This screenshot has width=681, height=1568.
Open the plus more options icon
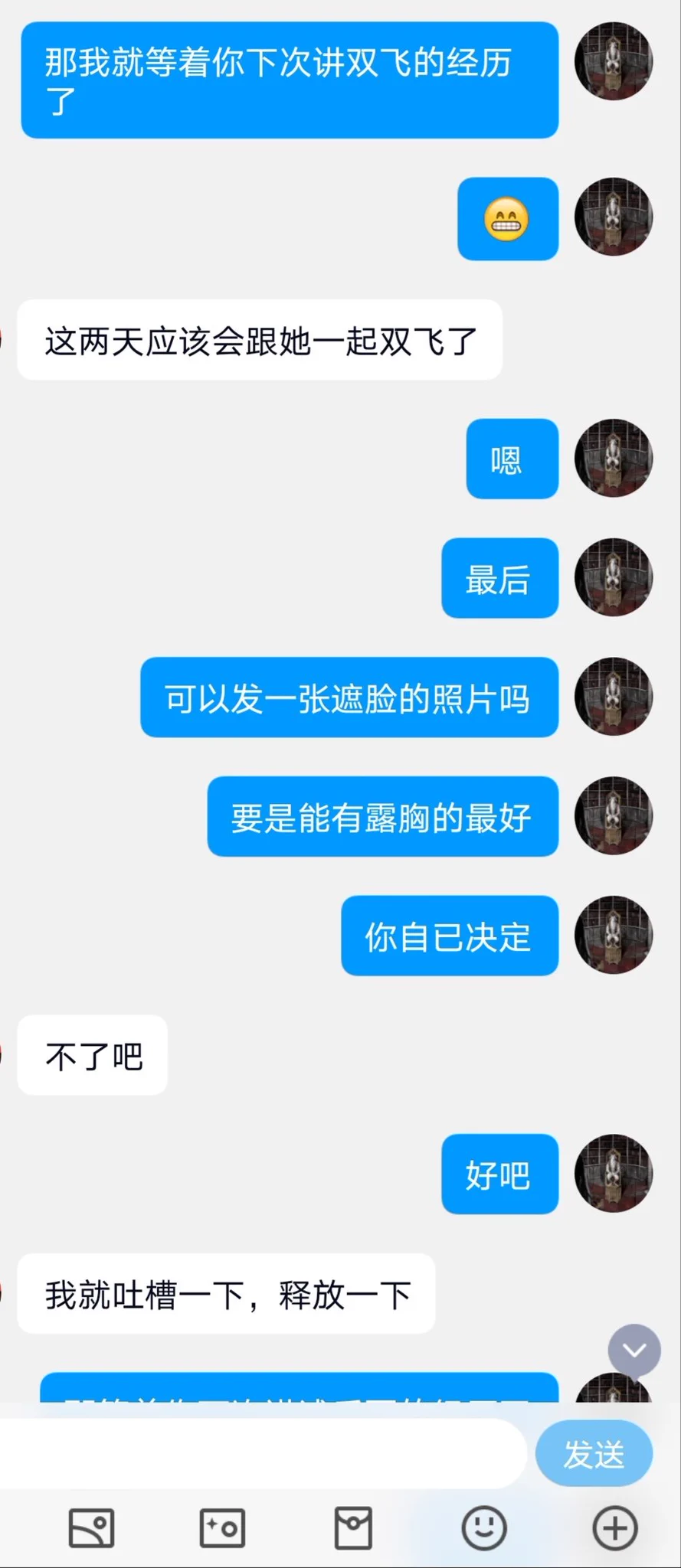(x=615, y=1528)
